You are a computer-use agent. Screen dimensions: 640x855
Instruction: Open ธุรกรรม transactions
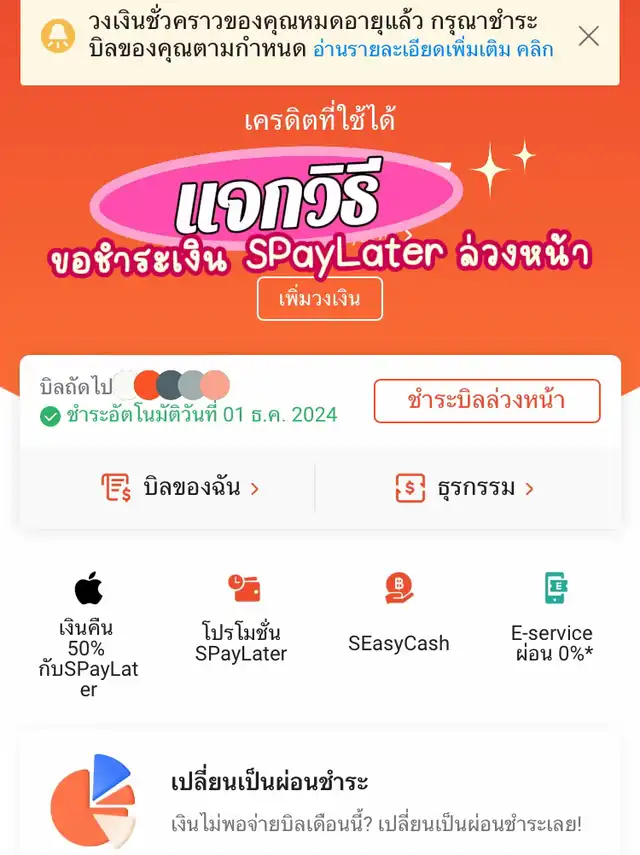pos(466,488)
